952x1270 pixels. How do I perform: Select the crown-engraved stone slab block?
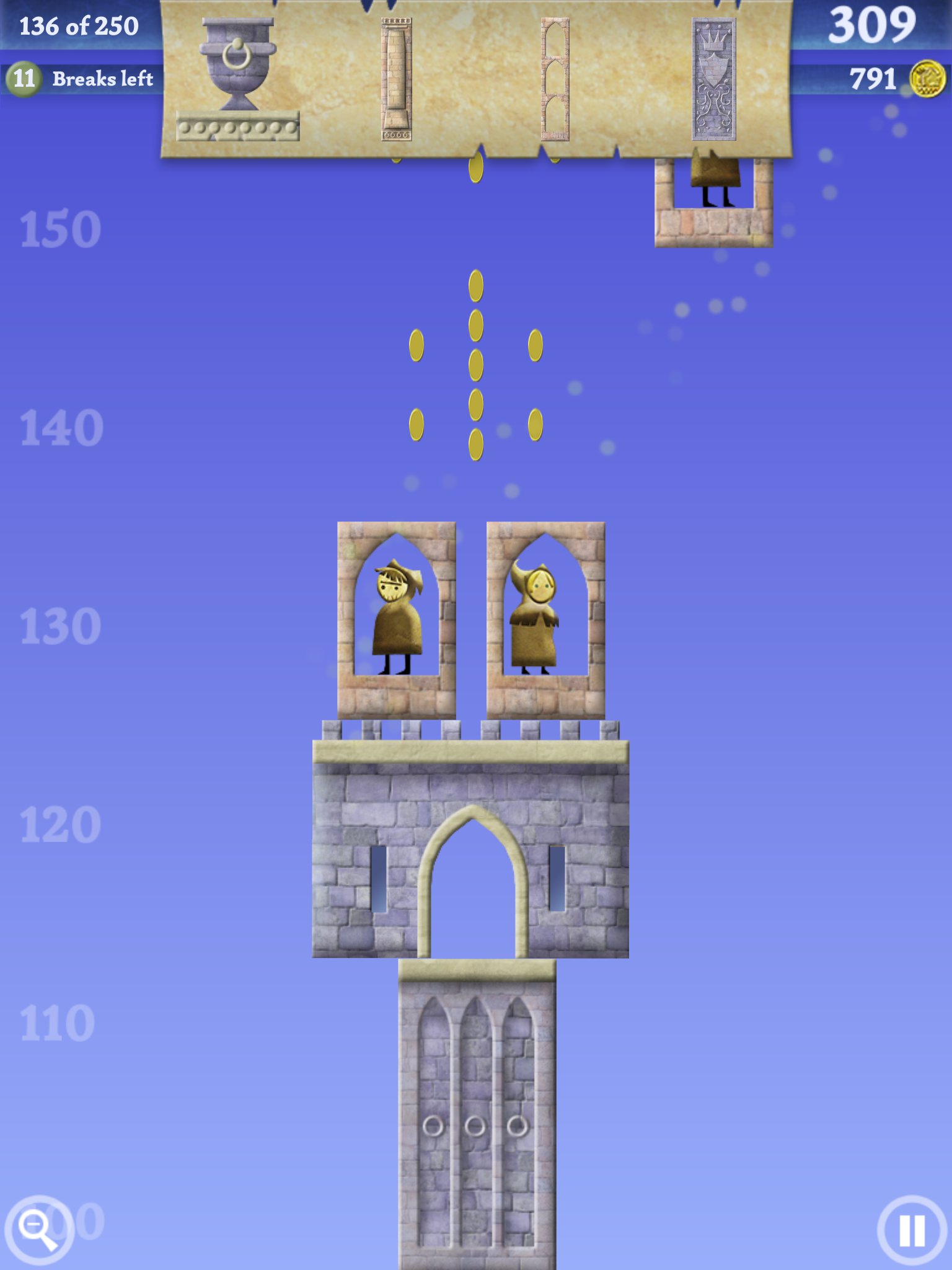point(713,79)
